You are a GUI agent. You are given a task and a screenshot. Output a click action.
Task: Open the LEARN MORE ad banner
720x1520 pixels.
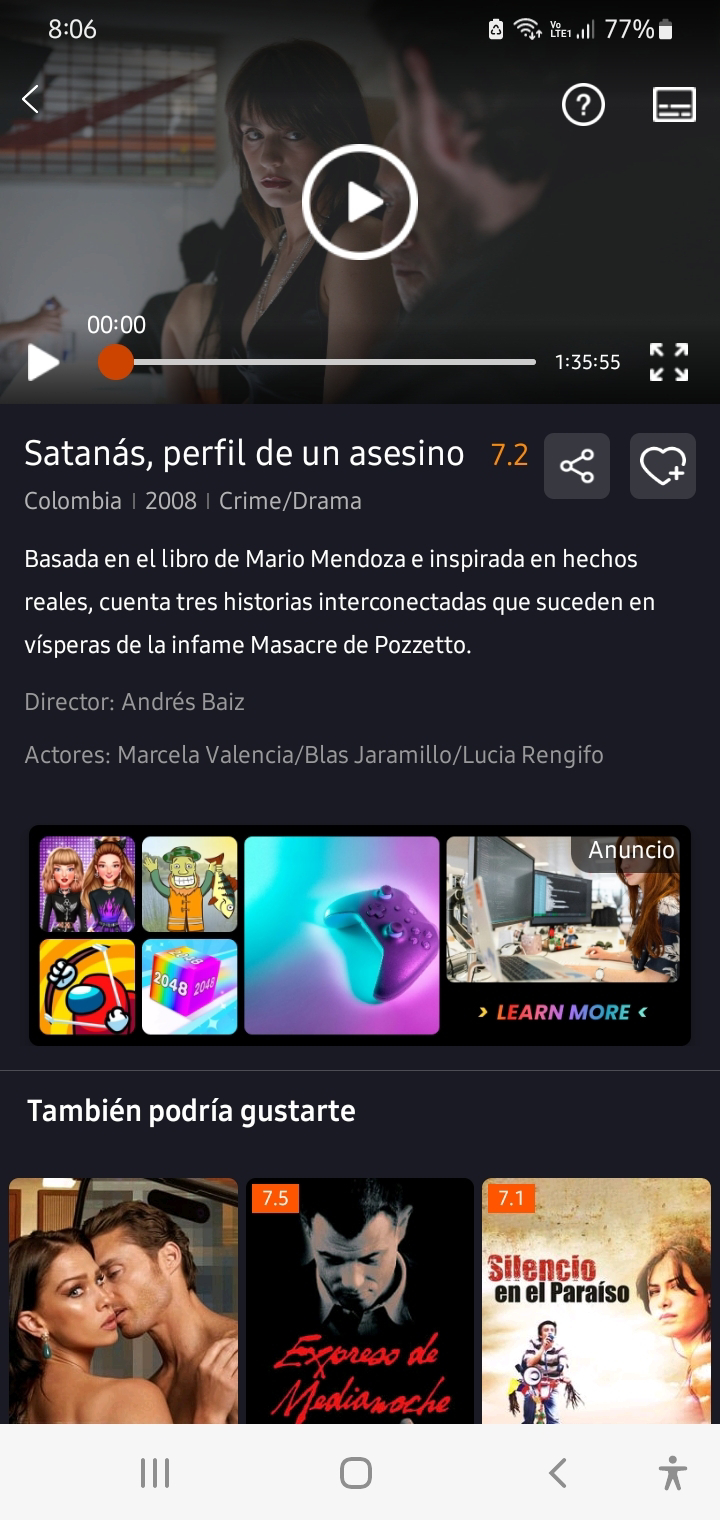(360, 936)
